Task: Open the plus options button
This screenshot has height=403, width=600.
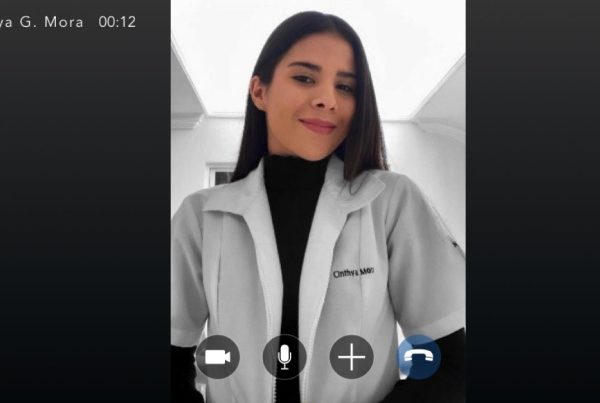Action: pos(351,357)
